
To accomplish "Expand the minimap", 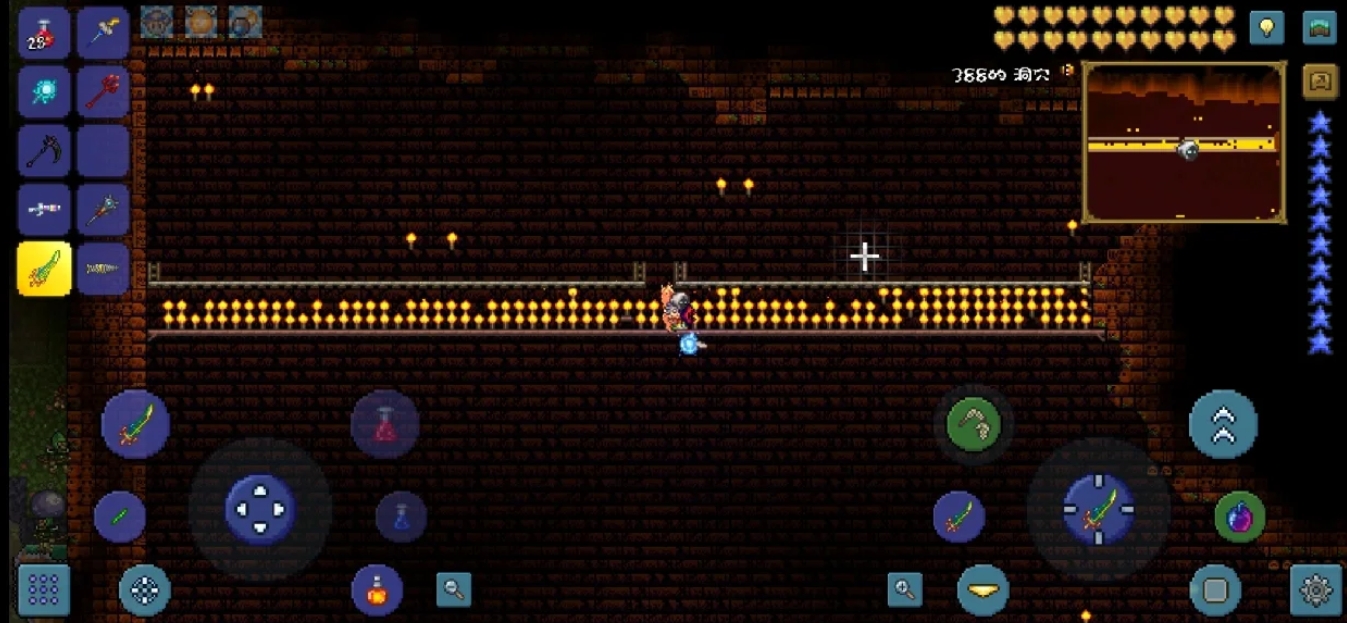I will tap(1184, 142).
